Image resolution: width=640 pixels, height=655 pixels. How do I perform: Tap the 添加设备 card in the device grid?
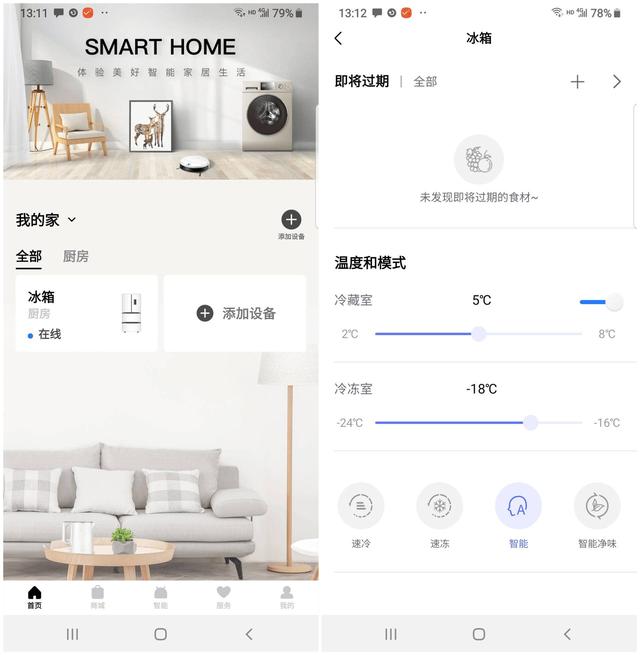[235, 314]
